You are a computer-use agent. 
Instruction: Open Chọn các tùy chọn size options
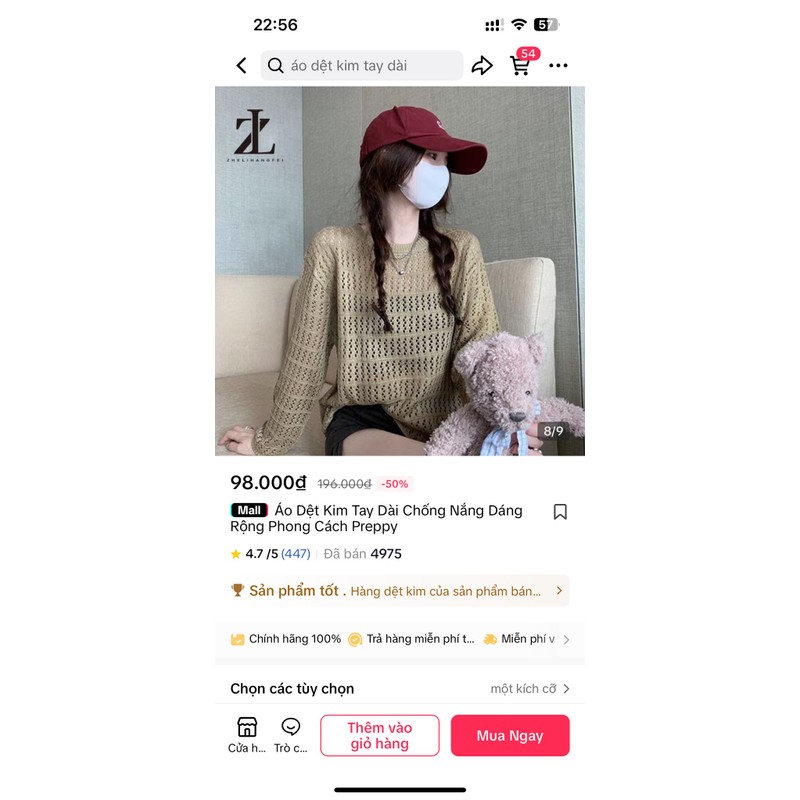398,689
